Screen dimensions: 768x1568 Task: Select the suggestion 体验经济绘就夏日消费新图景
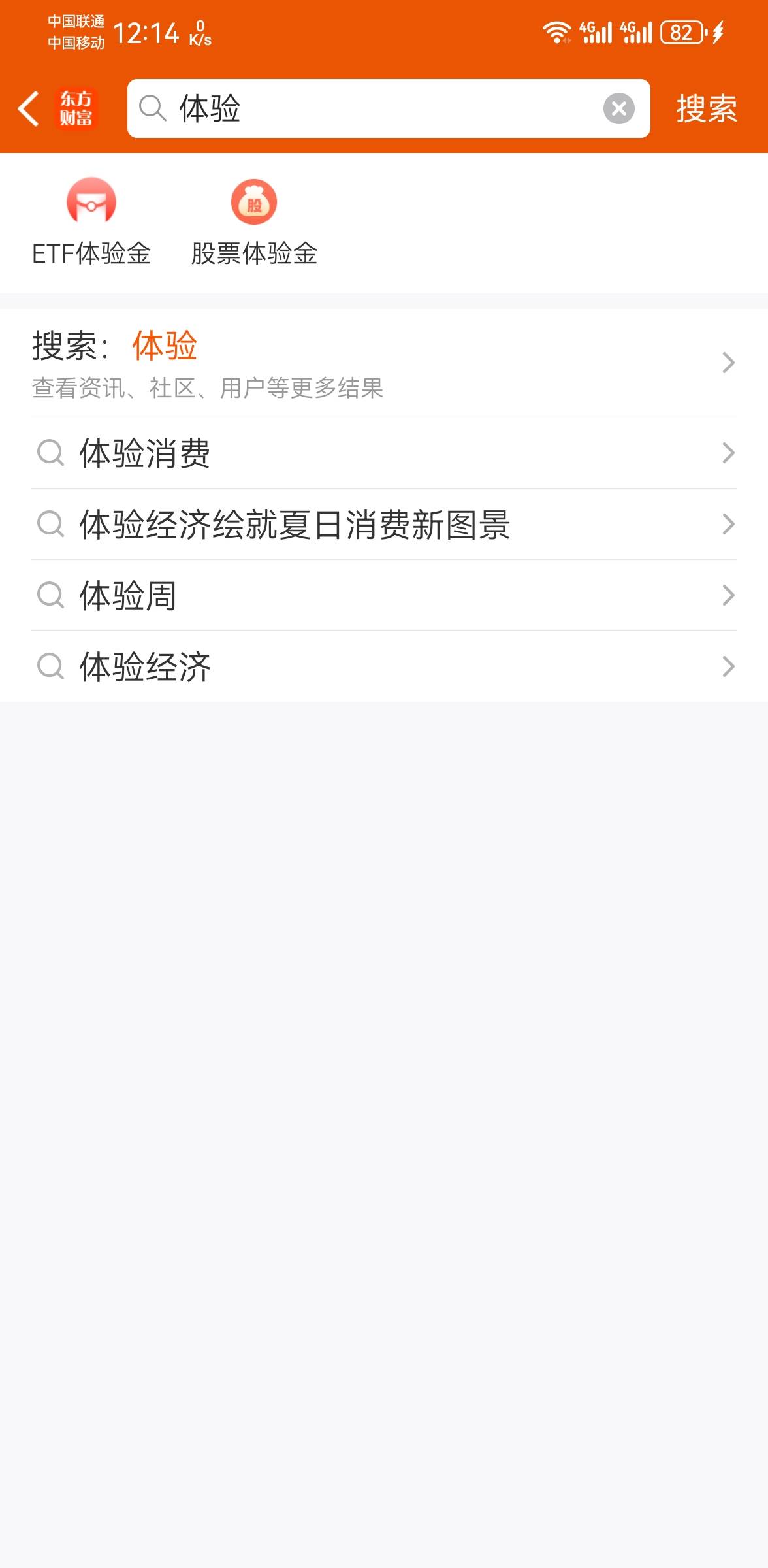[x=384, y=524]
